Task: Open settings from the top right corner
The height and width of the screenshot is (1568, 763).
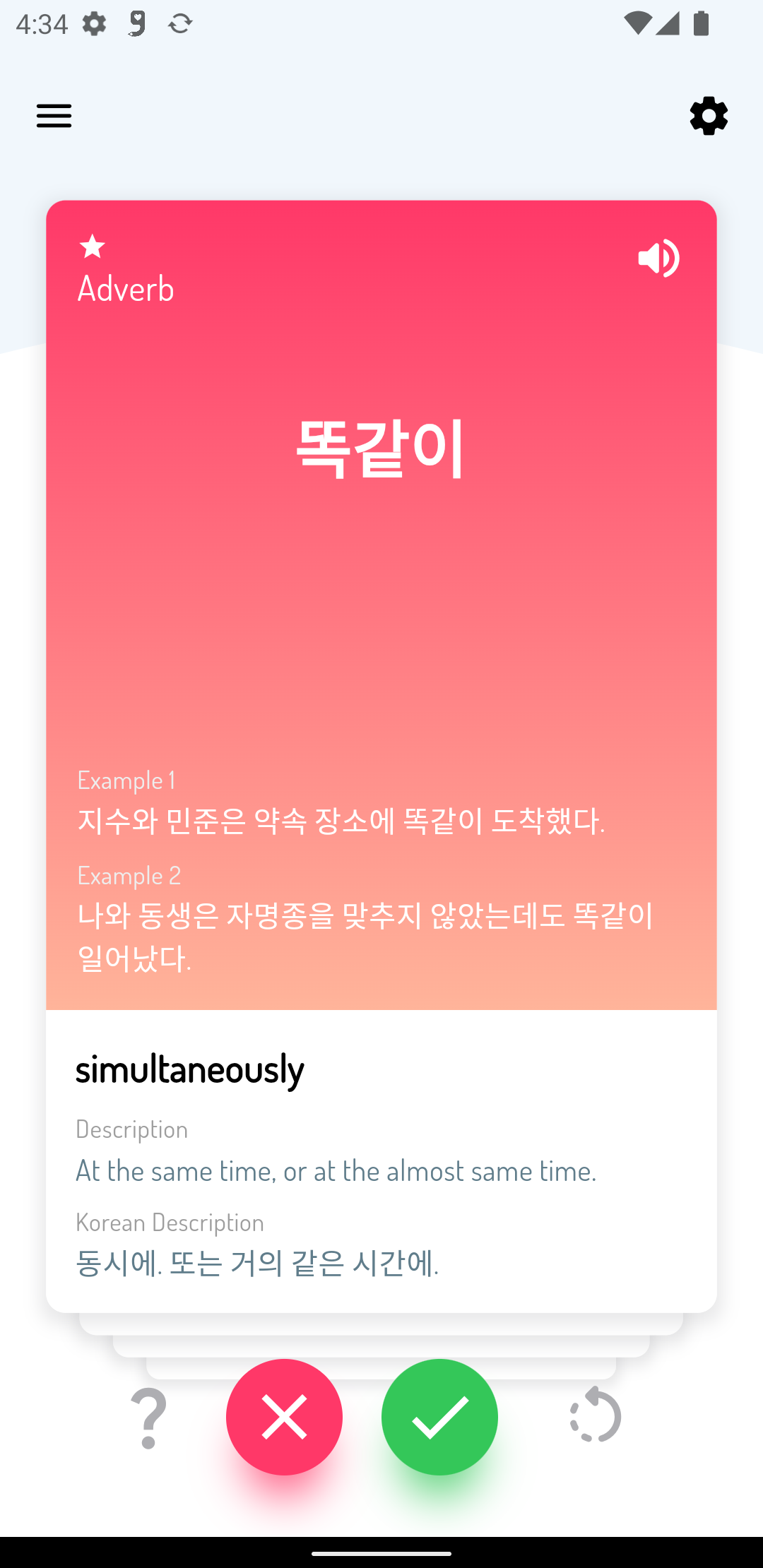Action: coord(709,116)
